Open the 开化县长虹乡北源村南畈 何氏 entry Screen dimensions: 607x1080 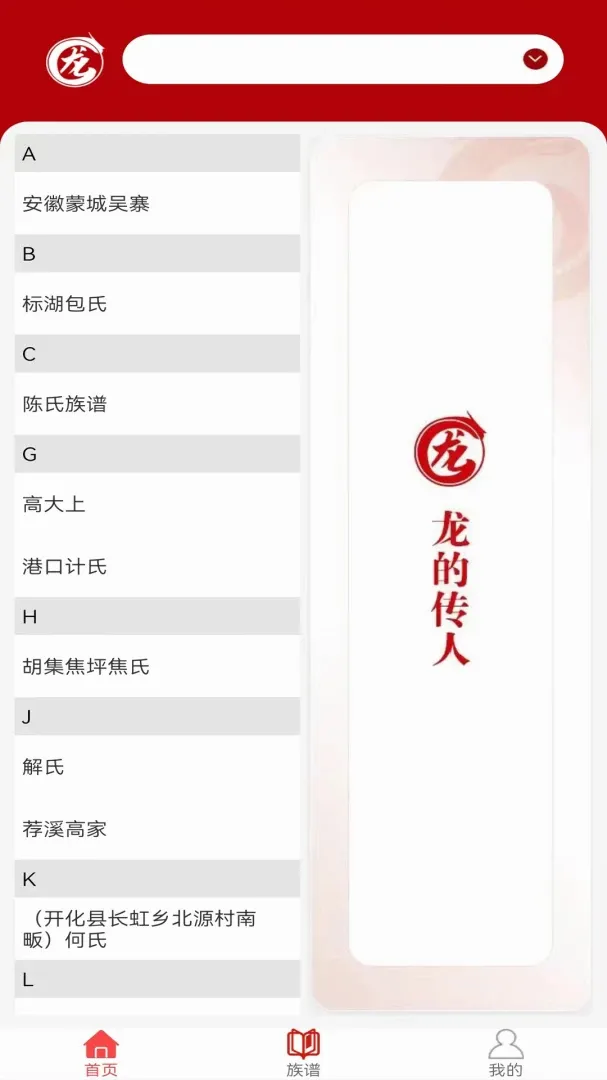click(x=157, y=928)
